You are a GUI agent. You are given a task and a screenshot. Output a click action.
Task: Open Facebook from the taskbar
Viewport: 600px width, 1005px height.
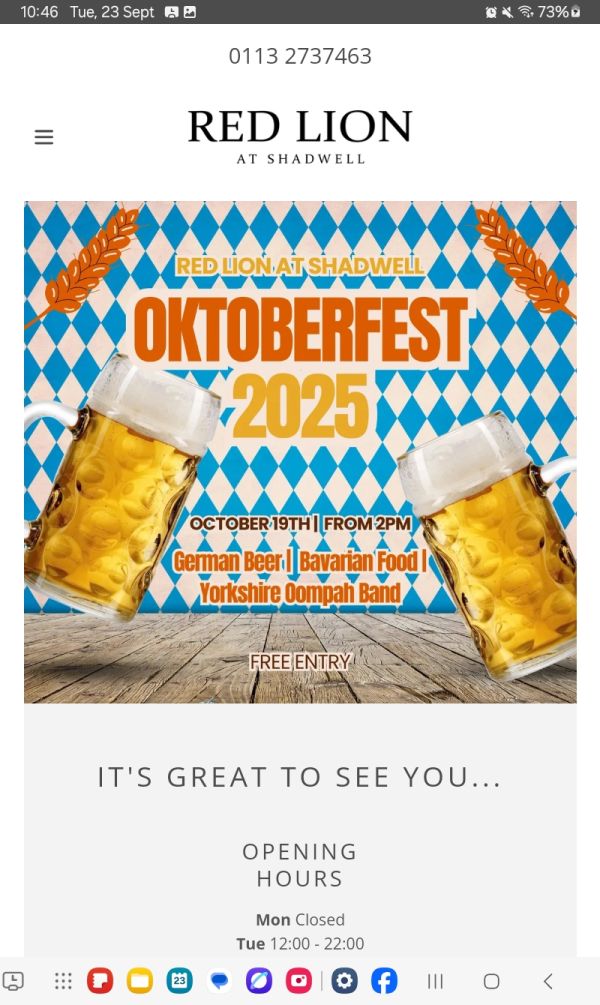pos(384,981)
